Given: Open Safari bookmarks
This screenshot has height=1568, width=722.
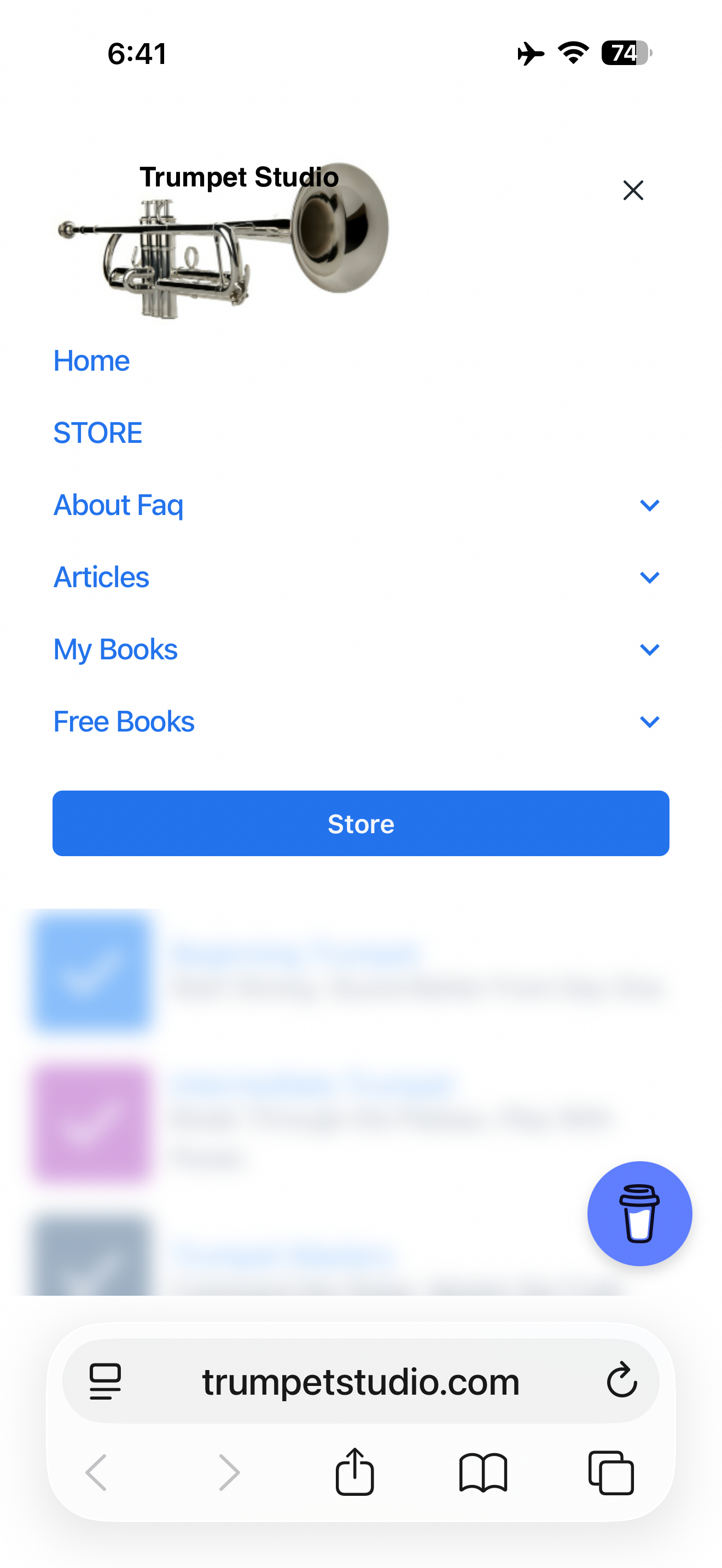Looking at the screenshot, I should pyautogui.click(x=483, y=1472).
